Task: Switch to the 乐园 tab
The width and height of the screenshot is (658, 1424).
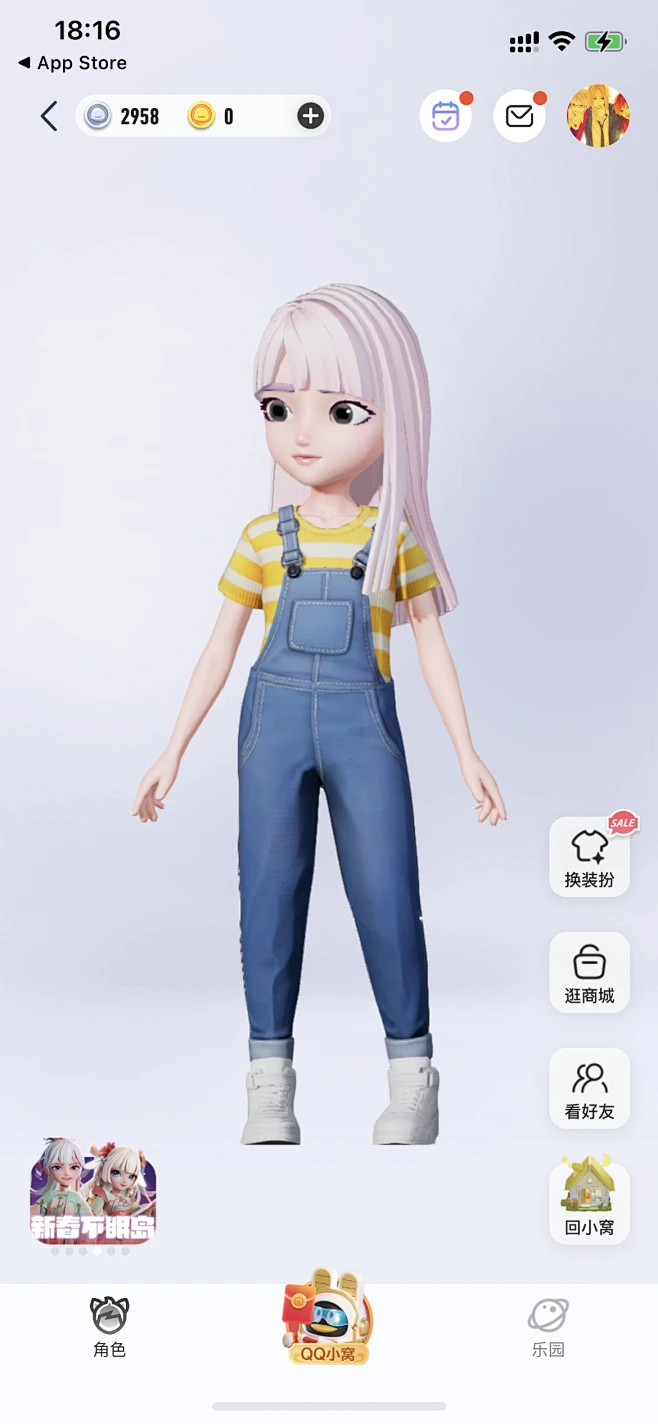Action: pos(548,1326)
